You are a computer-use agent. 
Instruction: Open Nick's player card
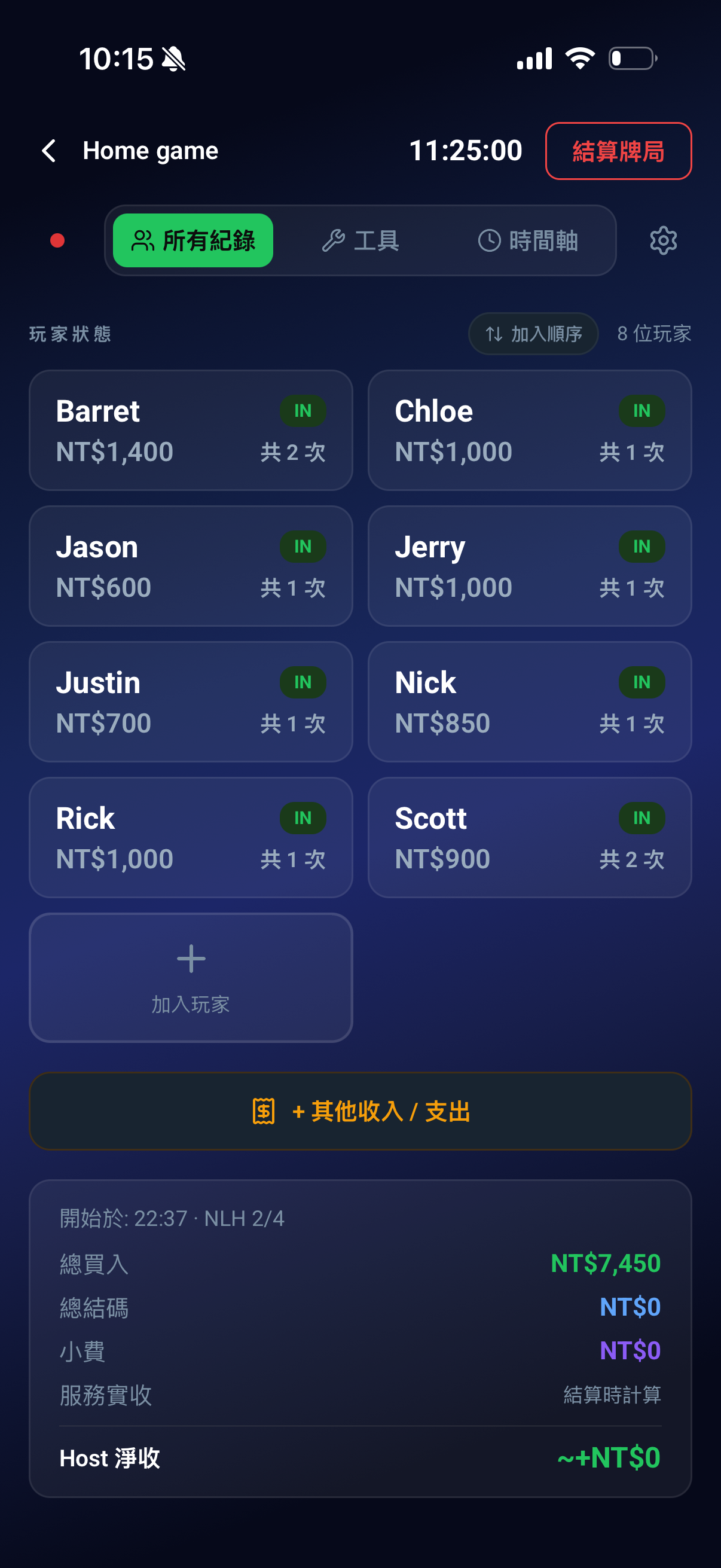point(529,702)
